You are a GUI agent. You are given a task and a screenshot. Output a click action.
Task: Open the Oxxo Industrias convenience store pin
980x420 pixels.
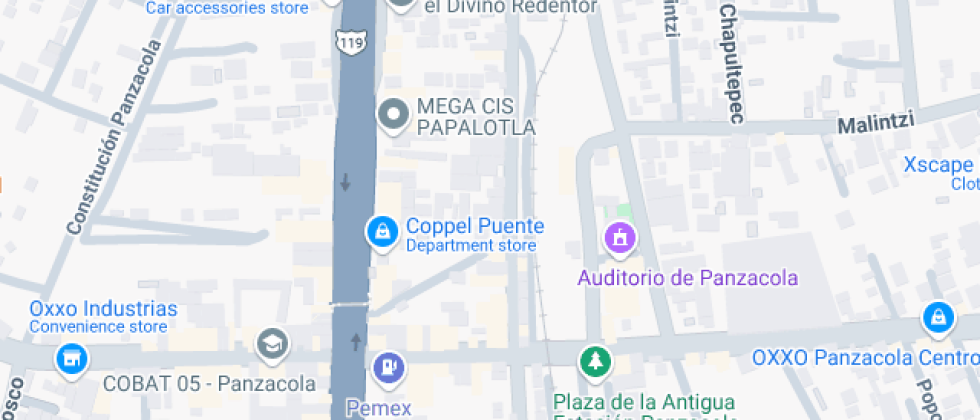pyautogui.click(x=70, y=357)
